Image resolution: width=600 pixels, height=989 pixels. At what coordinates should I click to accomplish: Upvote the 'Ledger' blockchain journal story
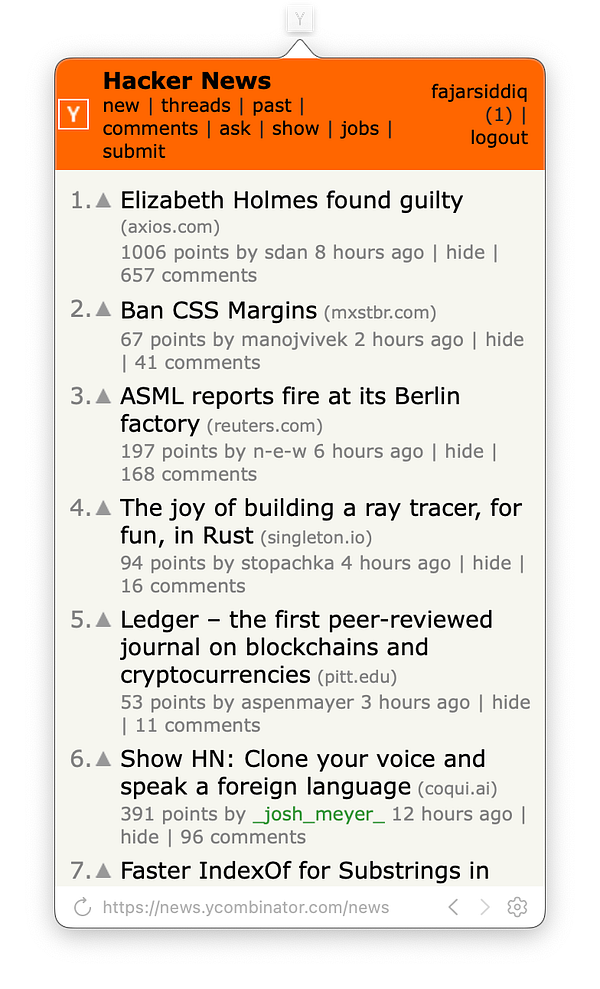coord(103,621)
